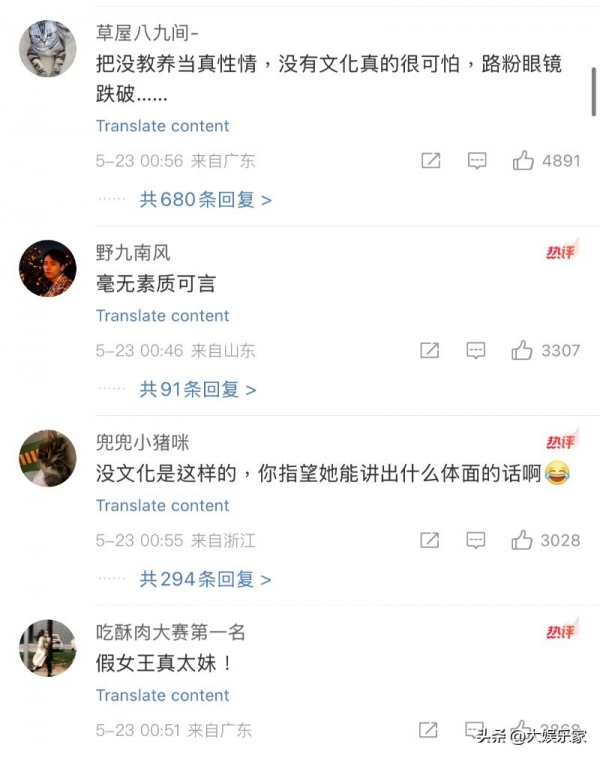Reply to 草屋八九间-'s comment via comment icon
The width and height of the screenshot is (600, 757).
[477, 160]
